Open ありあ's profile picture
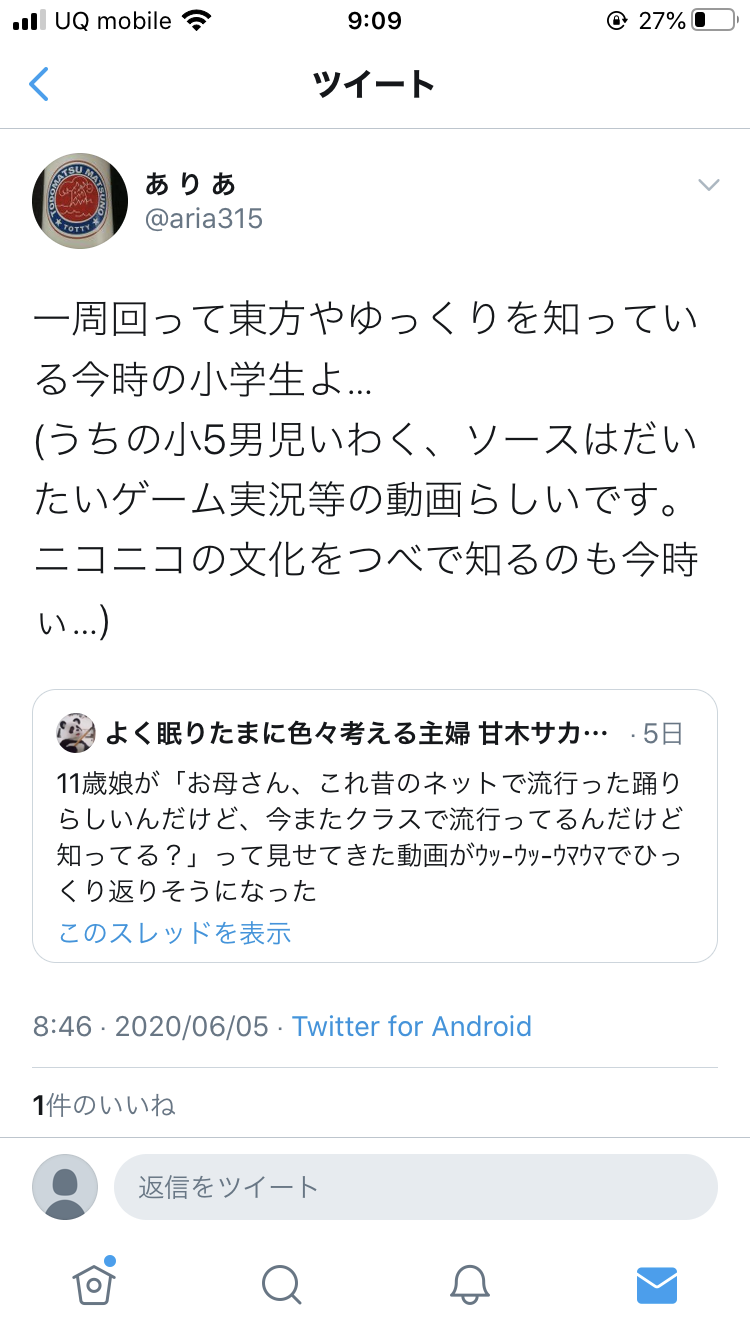The width and height of the screenshot is (750, 1334). [x=80, y=201]
